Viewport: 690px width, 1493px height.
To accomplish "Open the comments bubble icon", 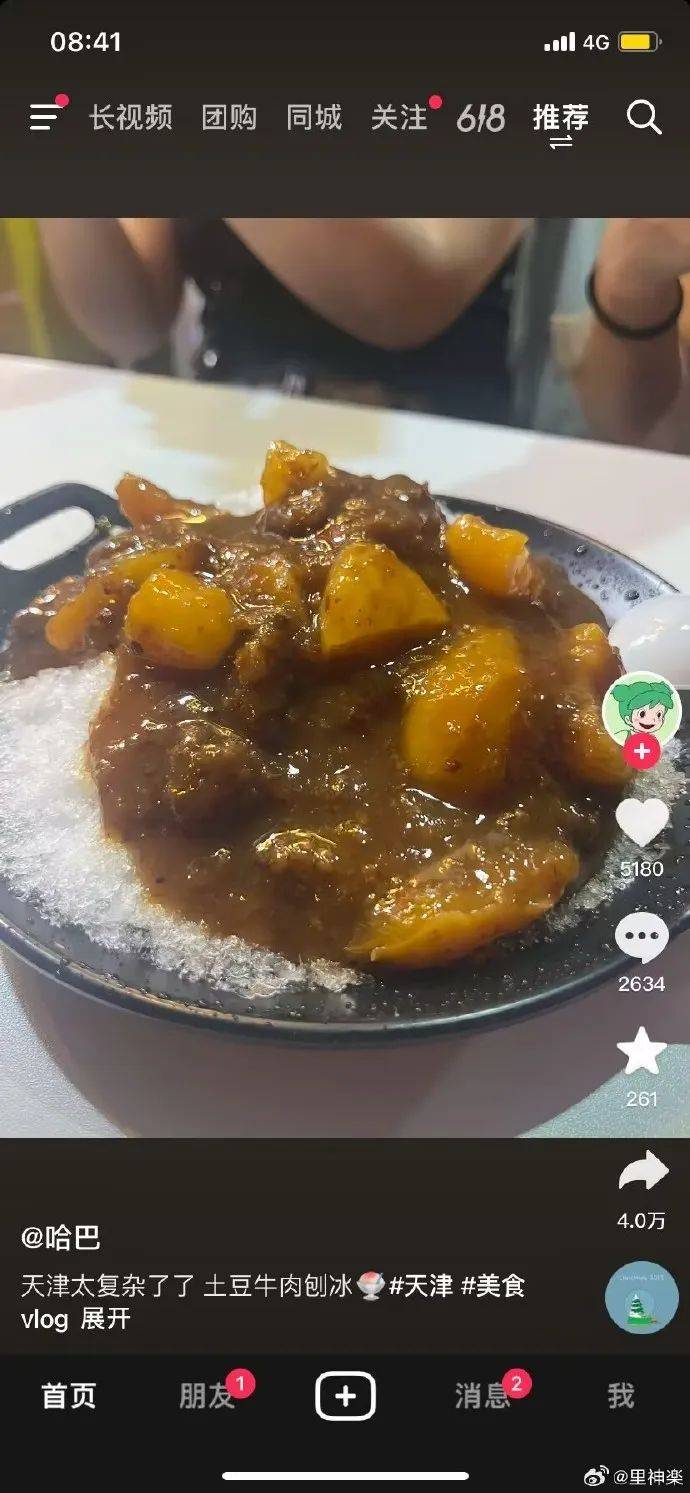I will coord(641,939).
